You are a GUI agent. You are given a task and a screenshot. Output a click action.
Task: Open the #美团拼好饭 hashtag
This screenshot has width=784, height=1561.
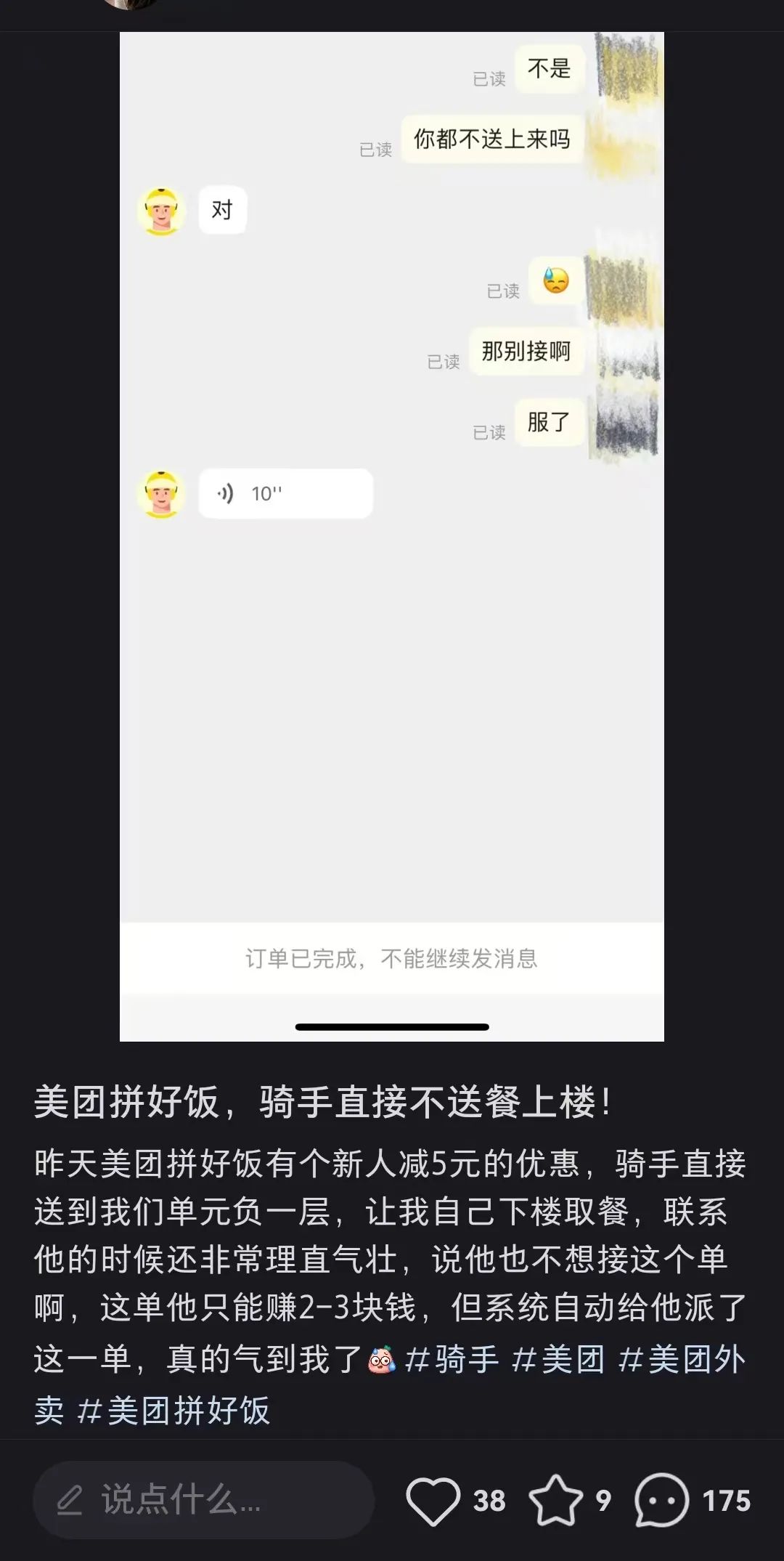[x=174, y=1410]
